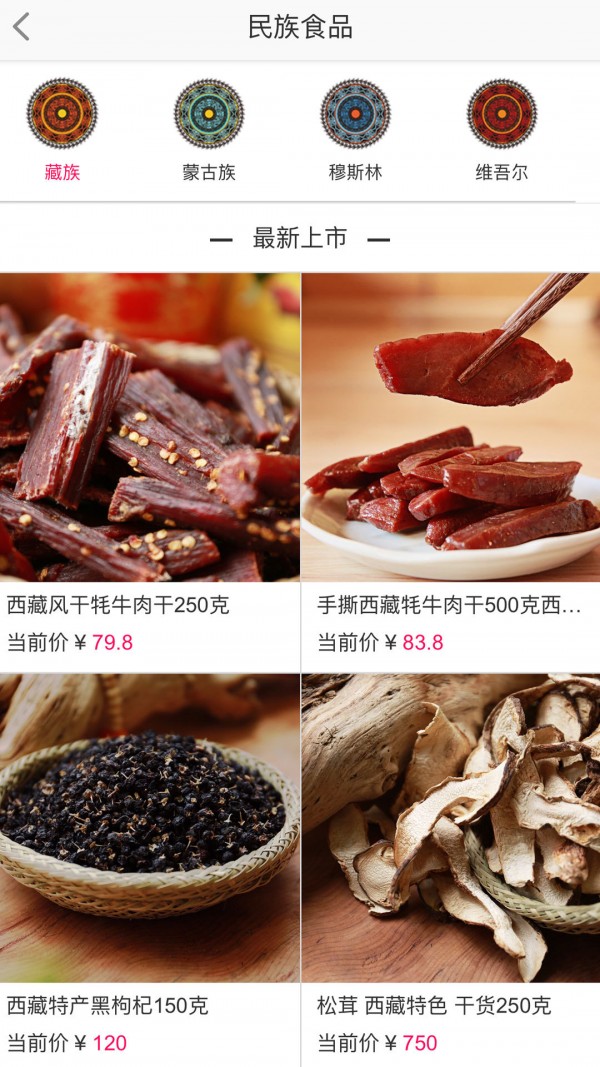Switch to the 蒙古族 category
600x1067 pixels.
pos(209,130)
